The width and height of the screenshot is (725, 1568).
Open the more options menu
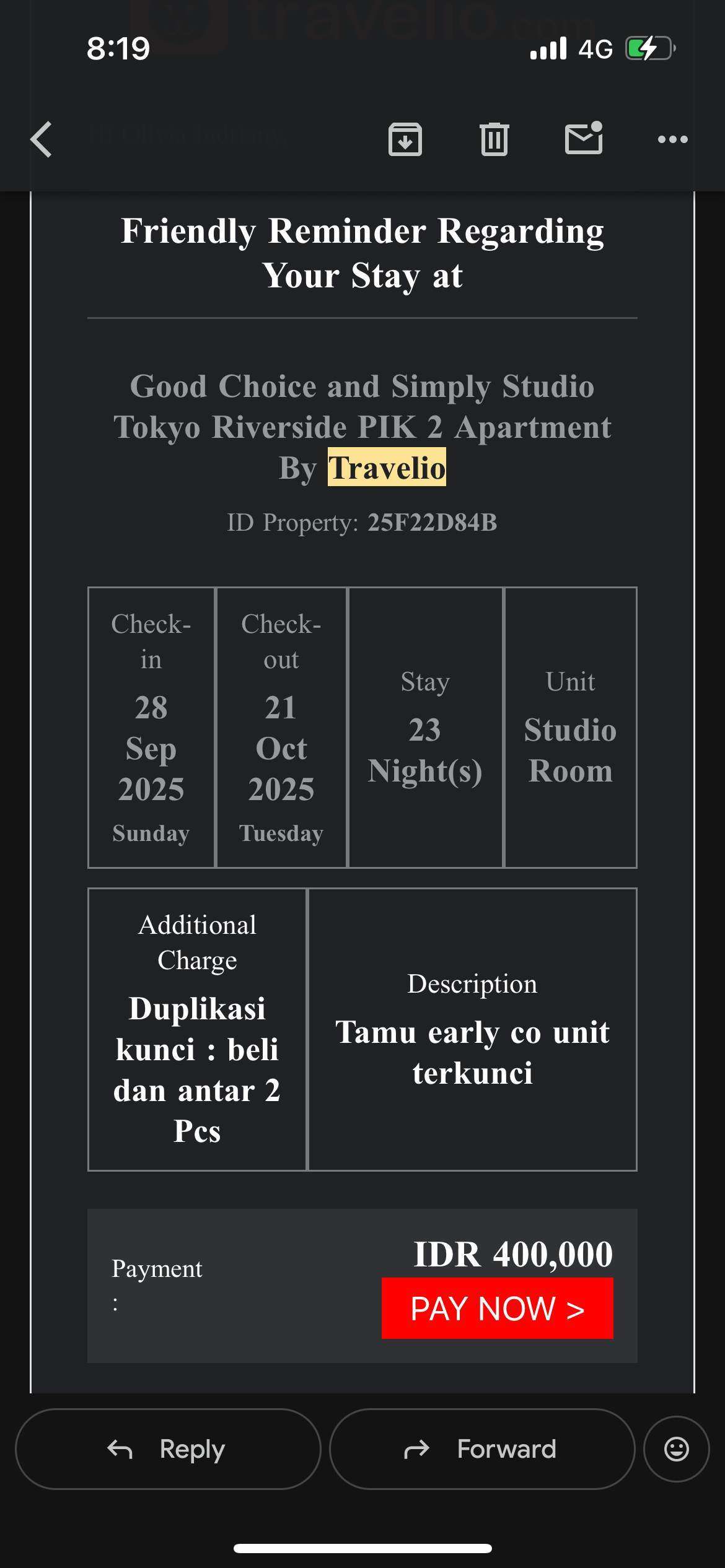[x=672, y=139]
